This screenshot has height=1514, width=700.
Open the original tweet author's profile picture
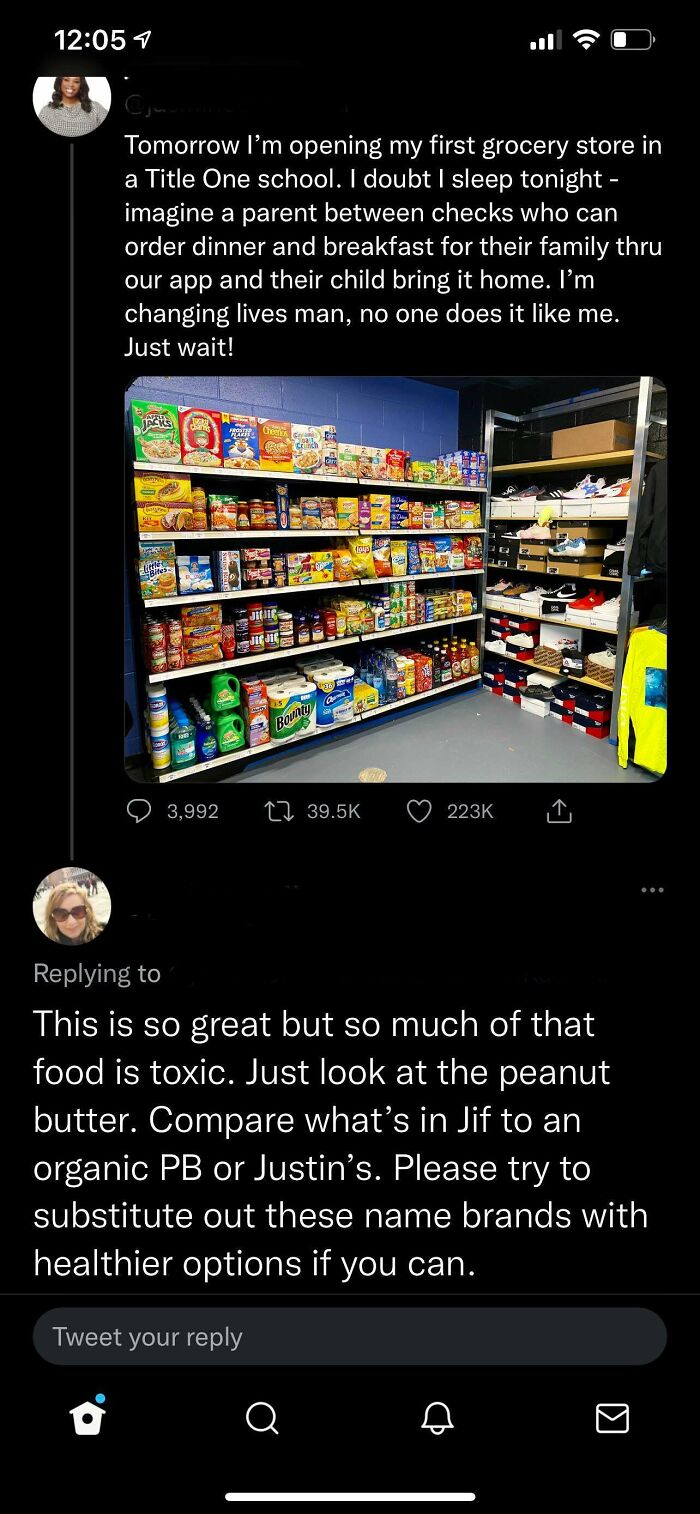coord(72,101)
